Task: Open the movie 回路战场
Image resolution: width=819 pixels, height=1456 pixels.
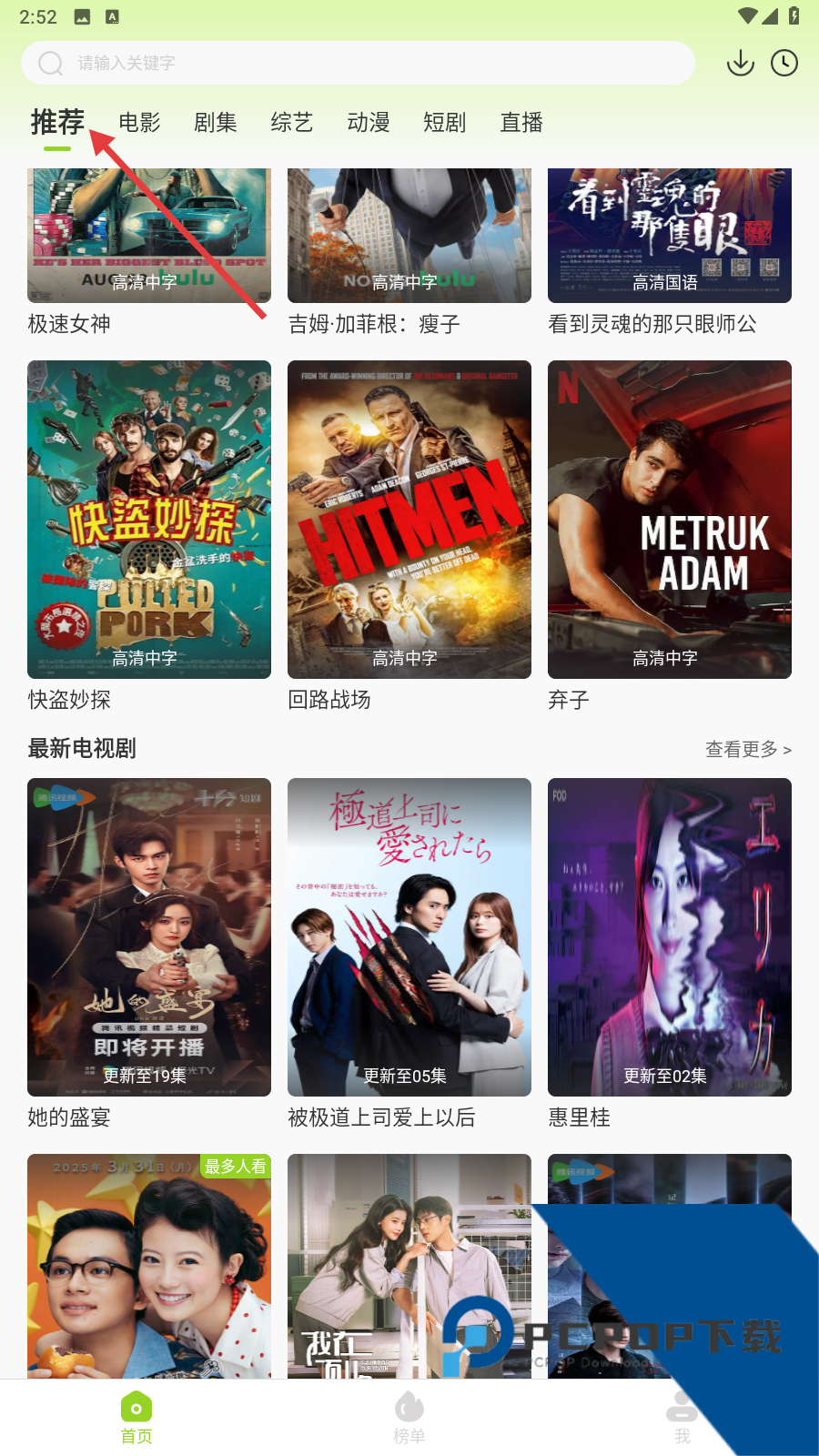Action: (409, 520)
